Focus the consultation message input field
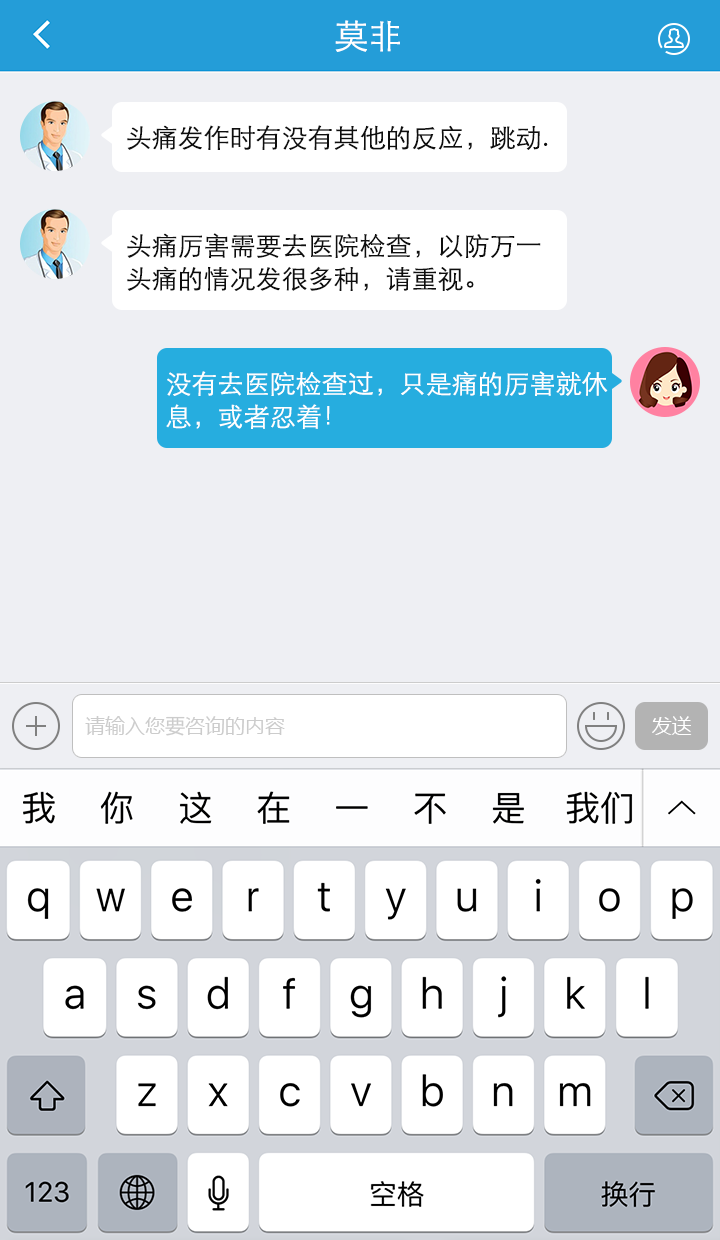 [319, 726]
